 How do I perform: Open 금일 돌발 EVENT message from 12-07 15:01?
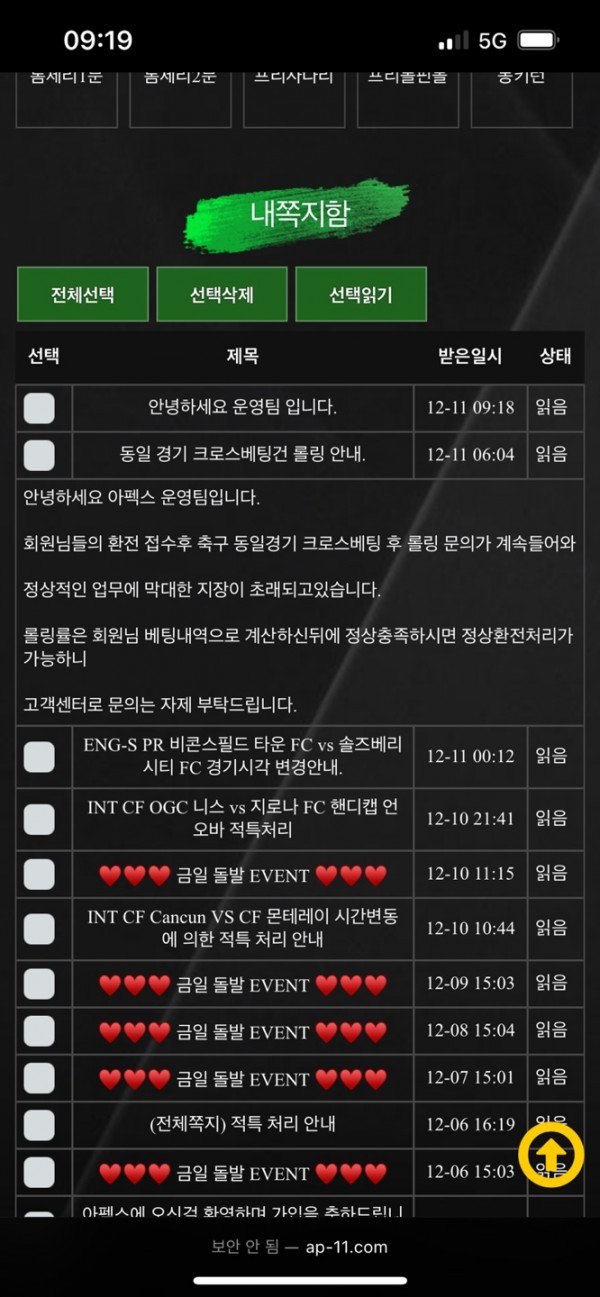[x=243, y=1079]
